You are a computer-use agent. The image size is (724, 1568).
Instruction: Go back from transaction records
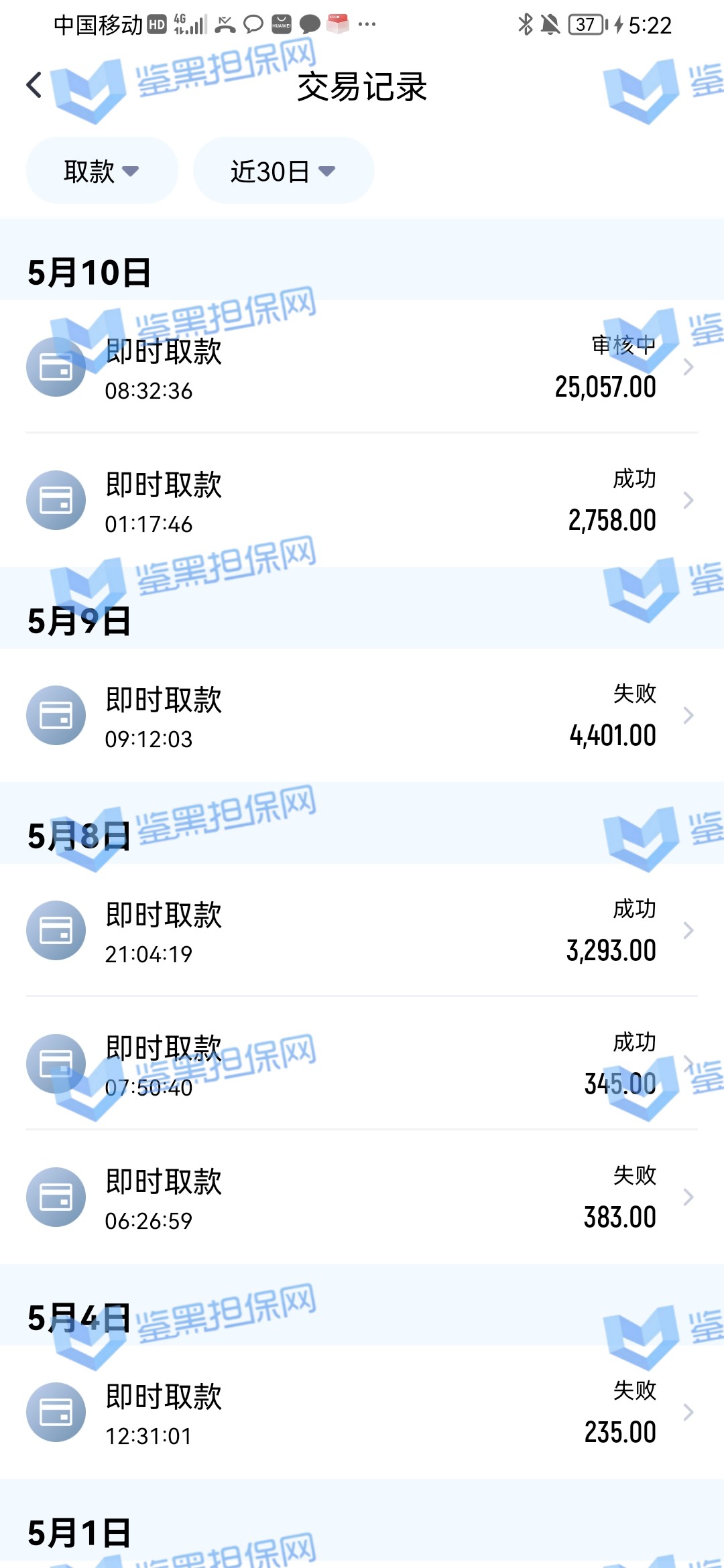click(35, 85)
